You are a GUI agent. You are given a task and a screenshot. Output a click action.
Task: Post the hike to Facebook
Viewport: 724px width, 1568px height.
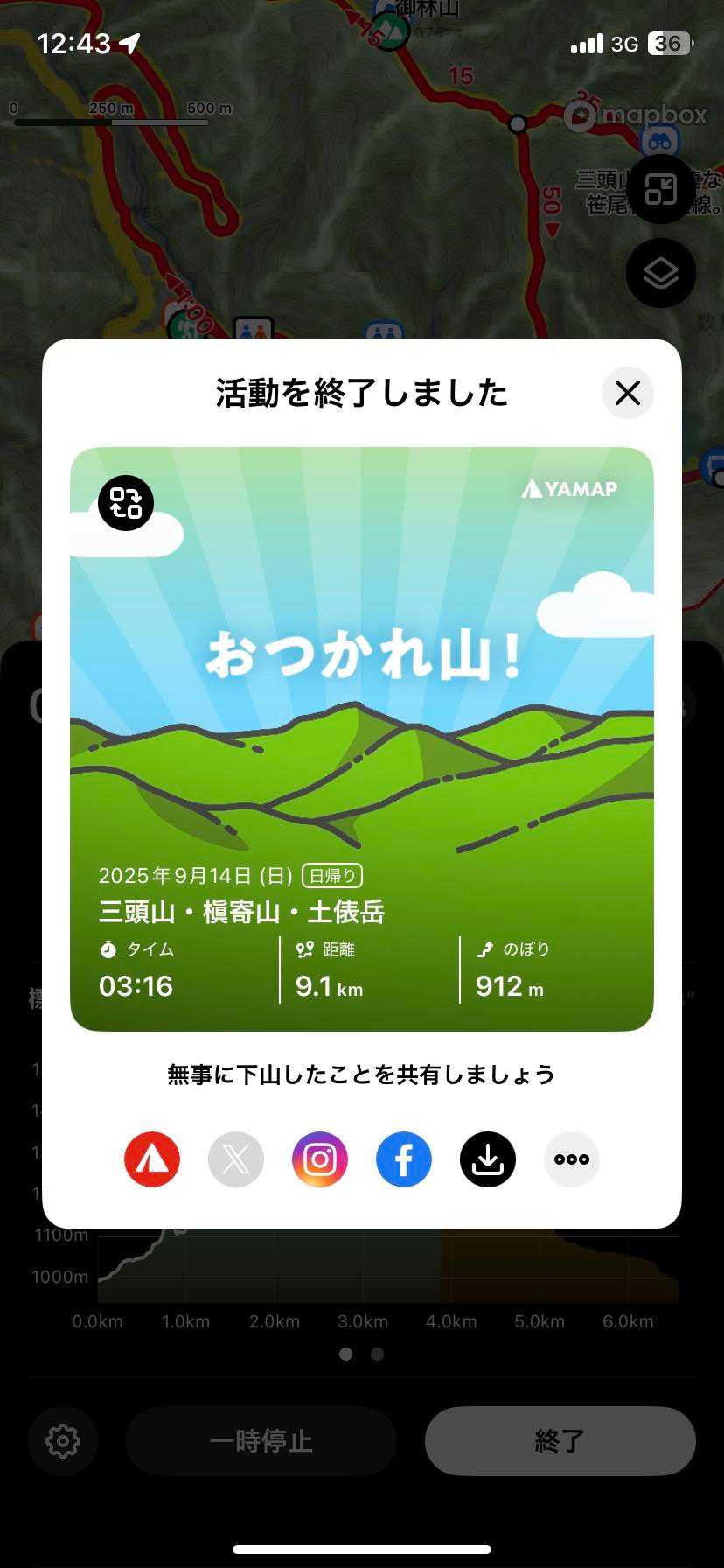tap(404, 1159)
